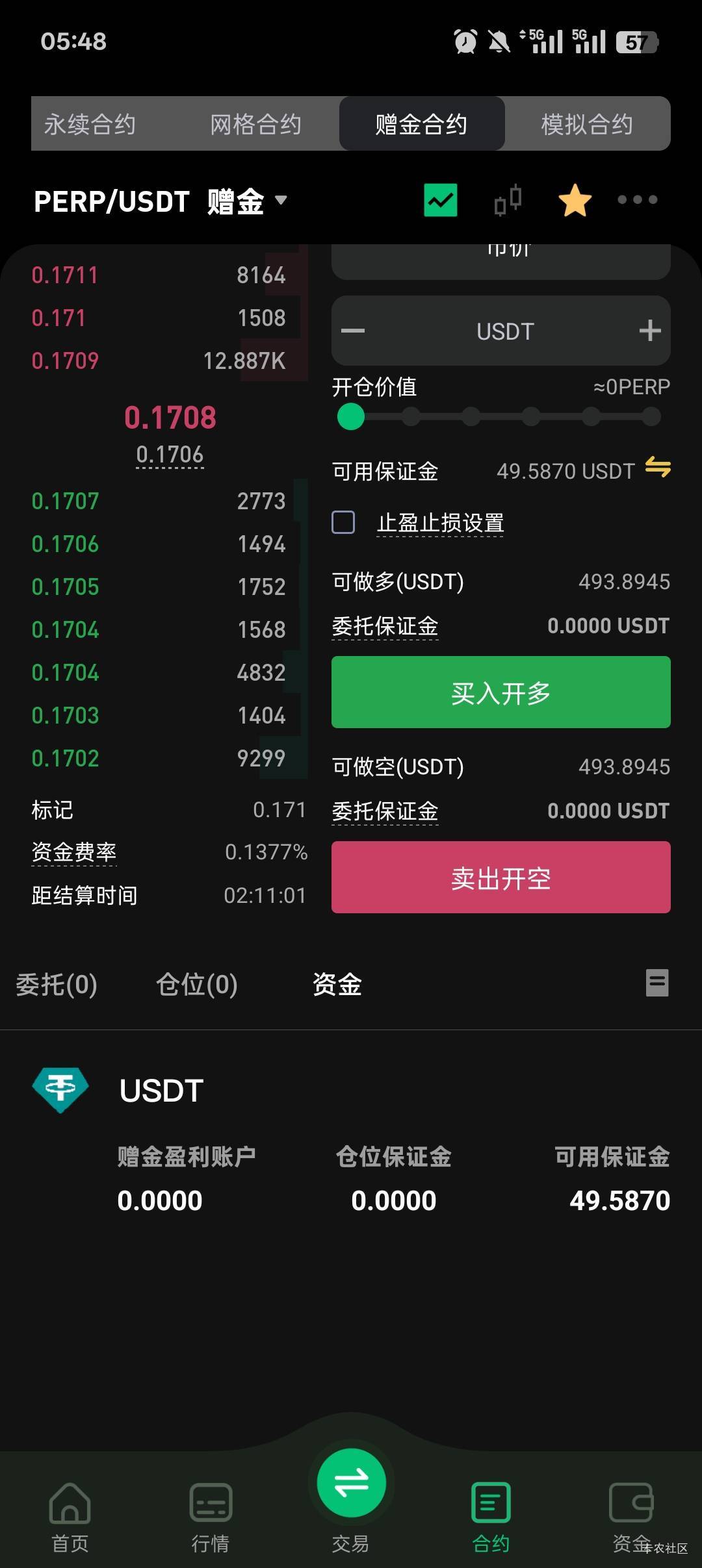
Task: Increase the USDT amount with plus
Action: 650,331
